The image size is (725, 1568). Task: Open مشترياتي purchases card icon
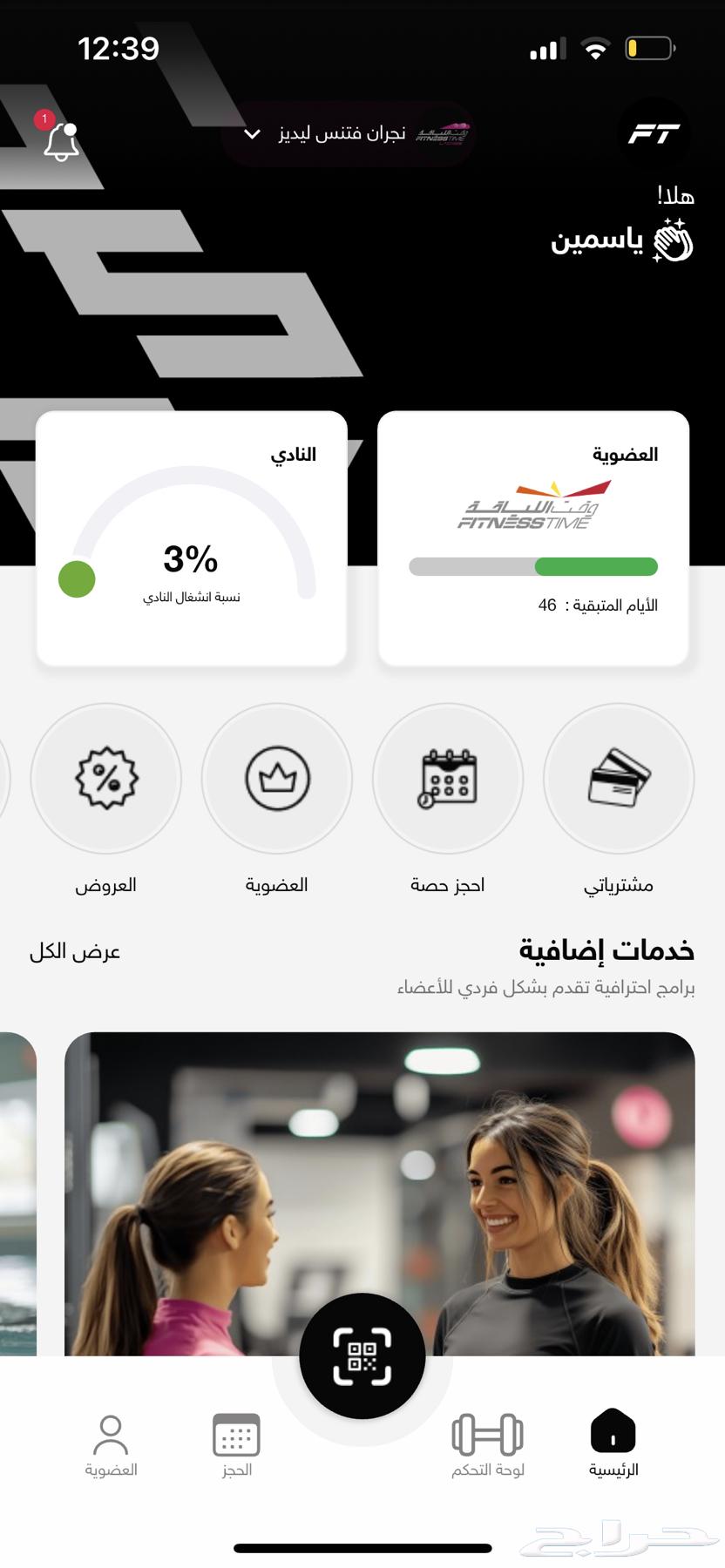(618, 778)
